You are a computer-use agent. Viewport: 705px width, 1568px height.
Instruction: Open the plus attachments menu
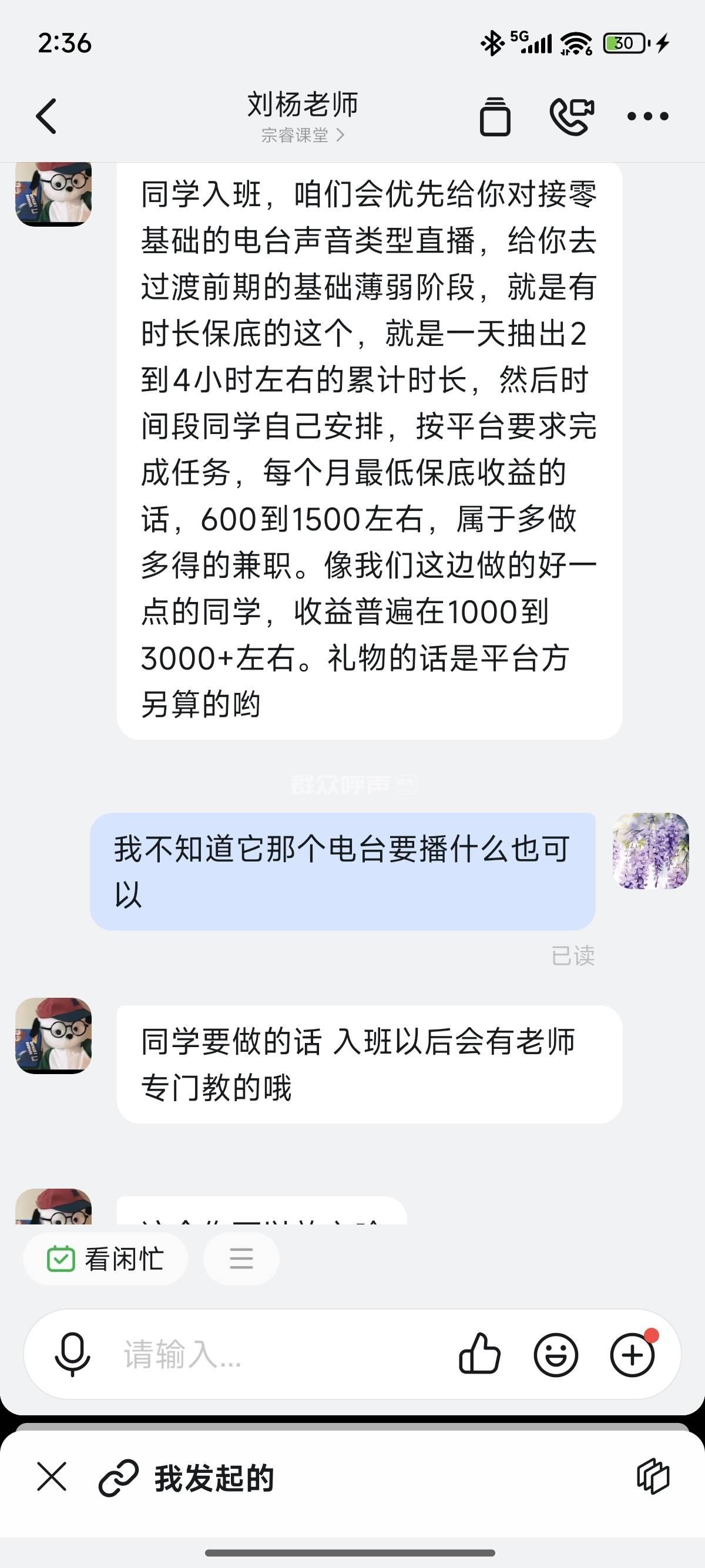[633, 1354]
